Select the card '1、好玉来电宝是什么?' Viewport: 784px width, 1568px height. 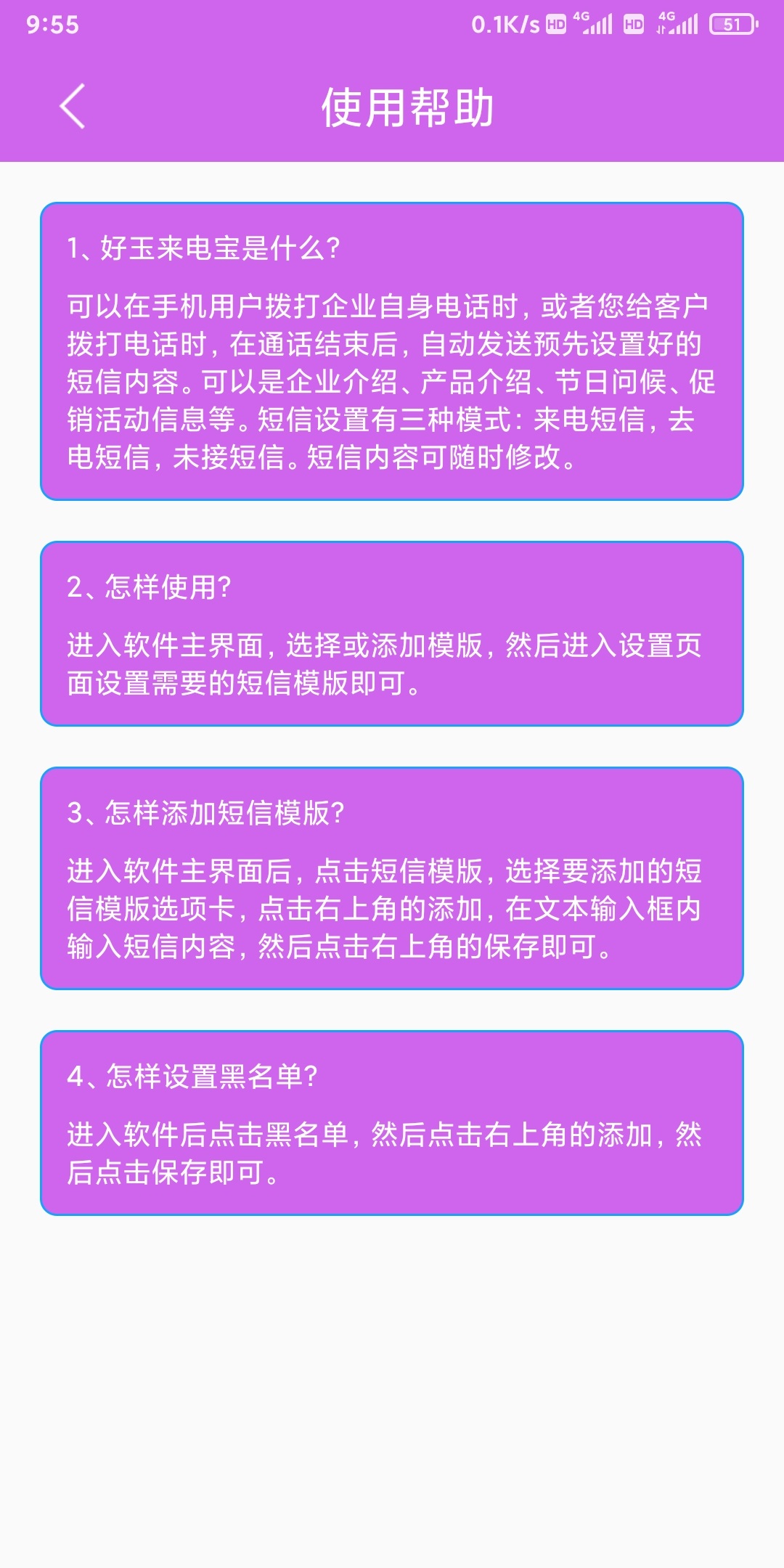(392, 352)
